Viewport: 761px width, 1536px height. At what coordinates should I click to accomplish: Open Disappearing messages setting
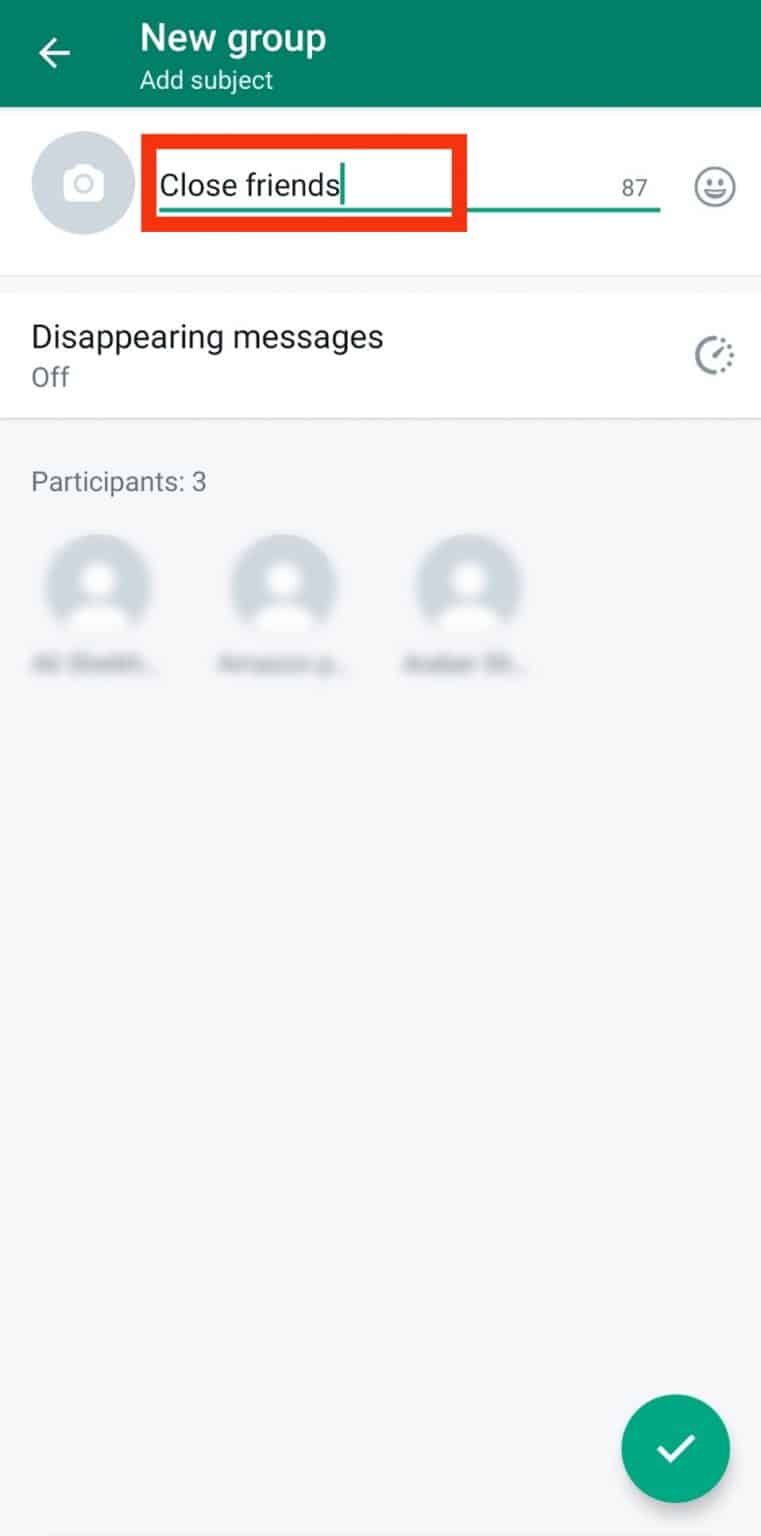point(380,355)
